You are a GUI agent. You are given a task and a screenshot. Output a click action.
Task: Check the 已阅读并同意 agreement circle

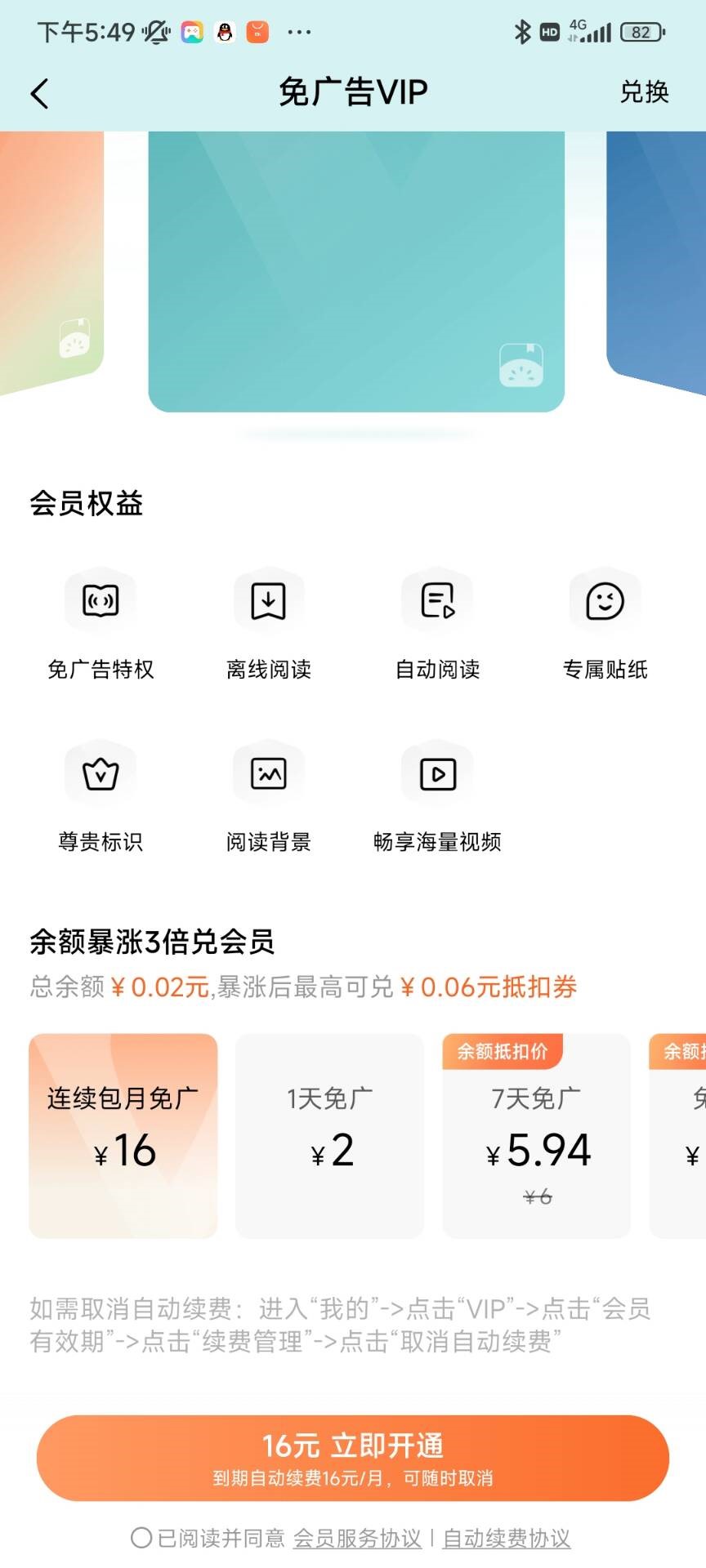[141, 1539]
